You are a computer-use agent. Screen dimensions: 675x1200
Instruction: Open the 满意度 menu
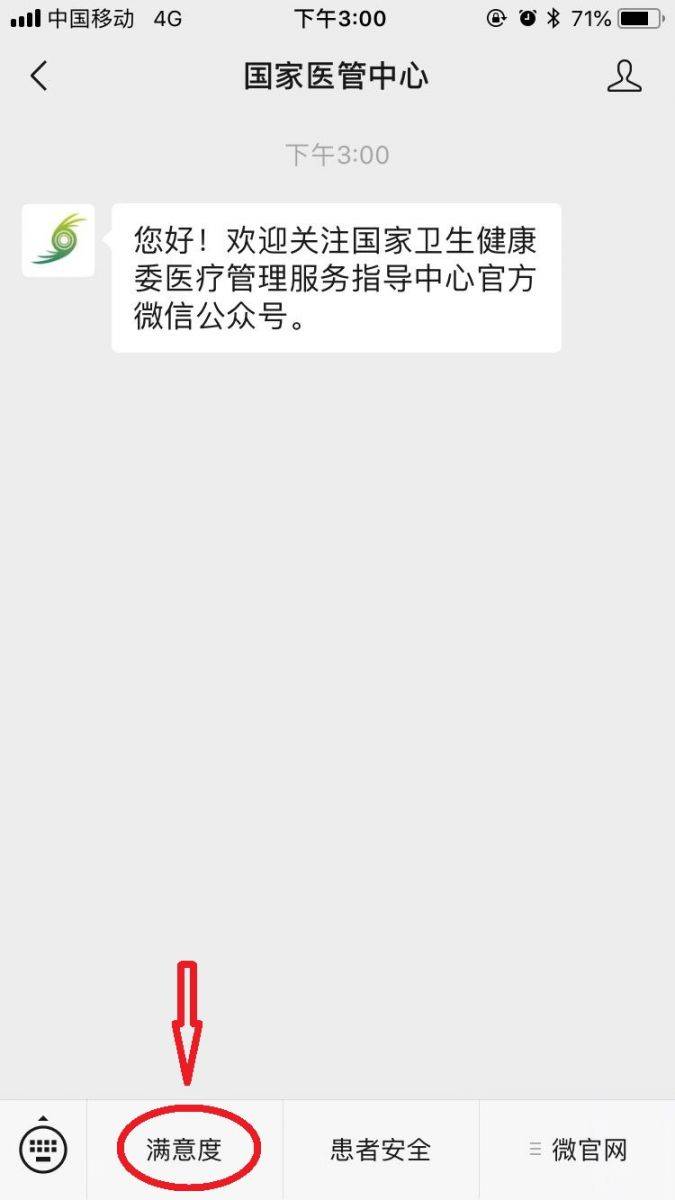184,1150
